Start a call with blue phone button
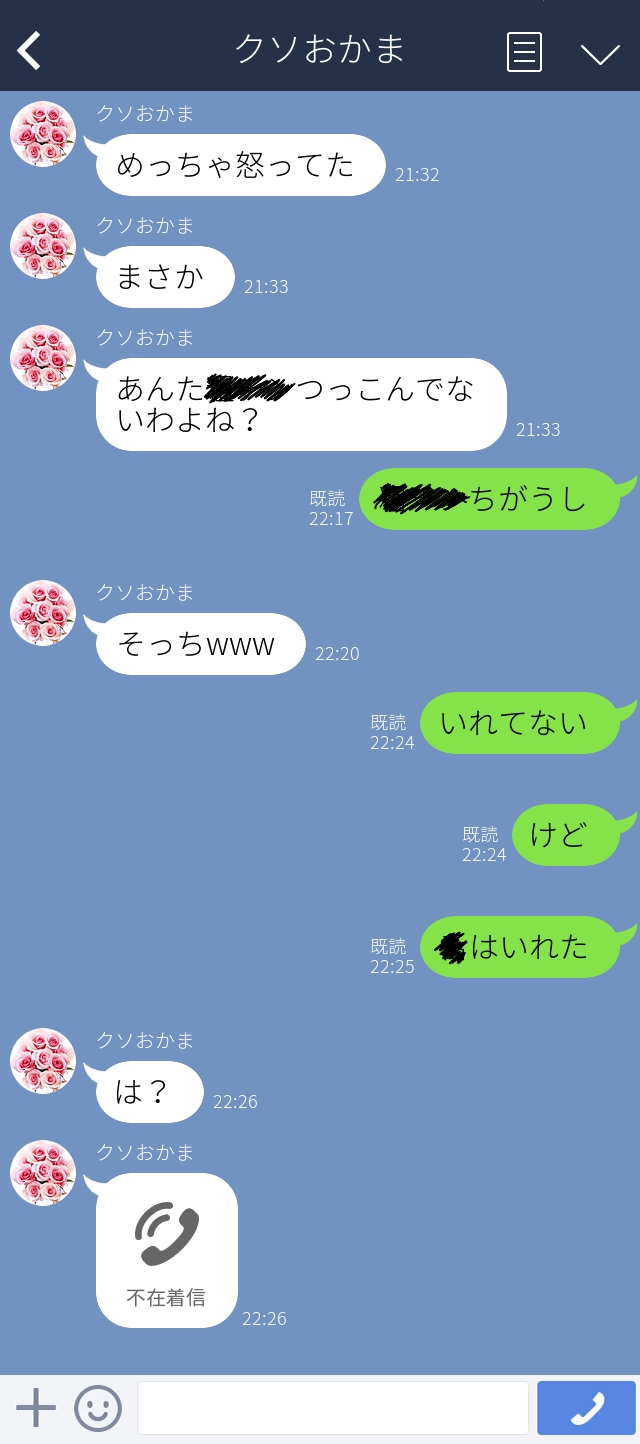This screenshot has width=640, height=1444. point(587,1408)
